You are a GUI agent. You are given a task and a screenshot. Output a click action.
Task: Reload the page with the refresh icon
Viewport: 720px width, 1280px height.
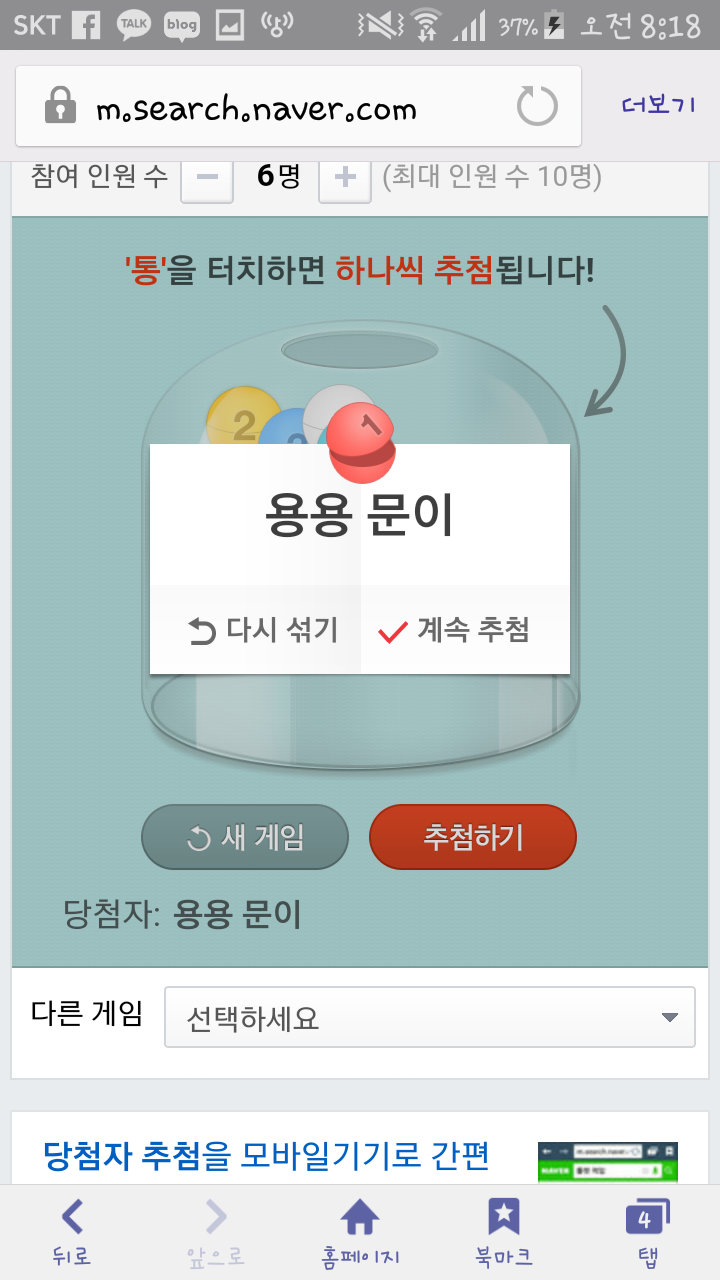tap(537, 106)
